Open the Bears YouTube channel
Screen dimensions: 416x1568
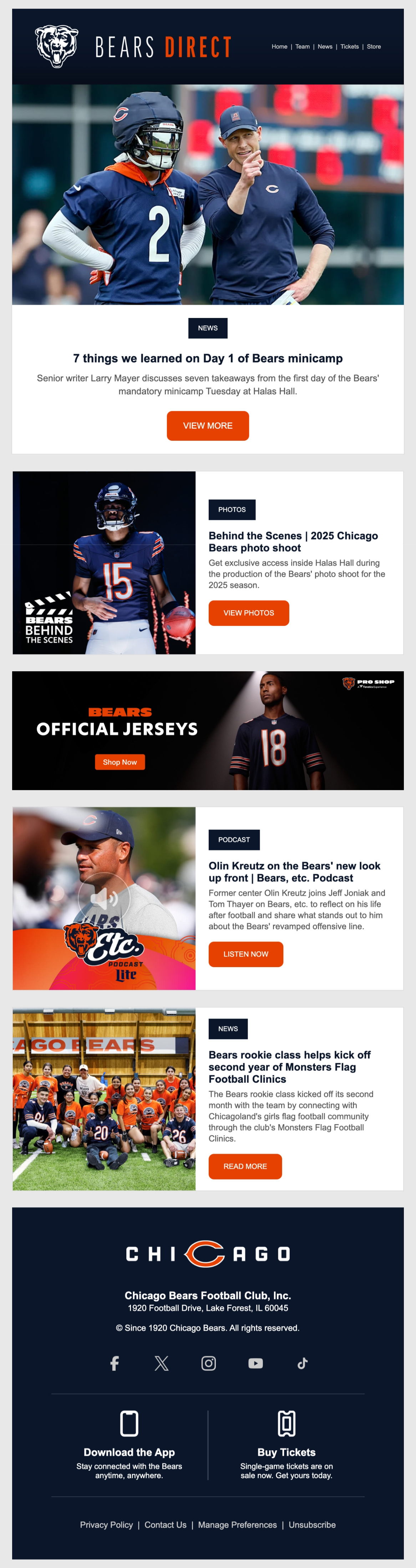[255, 1364]
